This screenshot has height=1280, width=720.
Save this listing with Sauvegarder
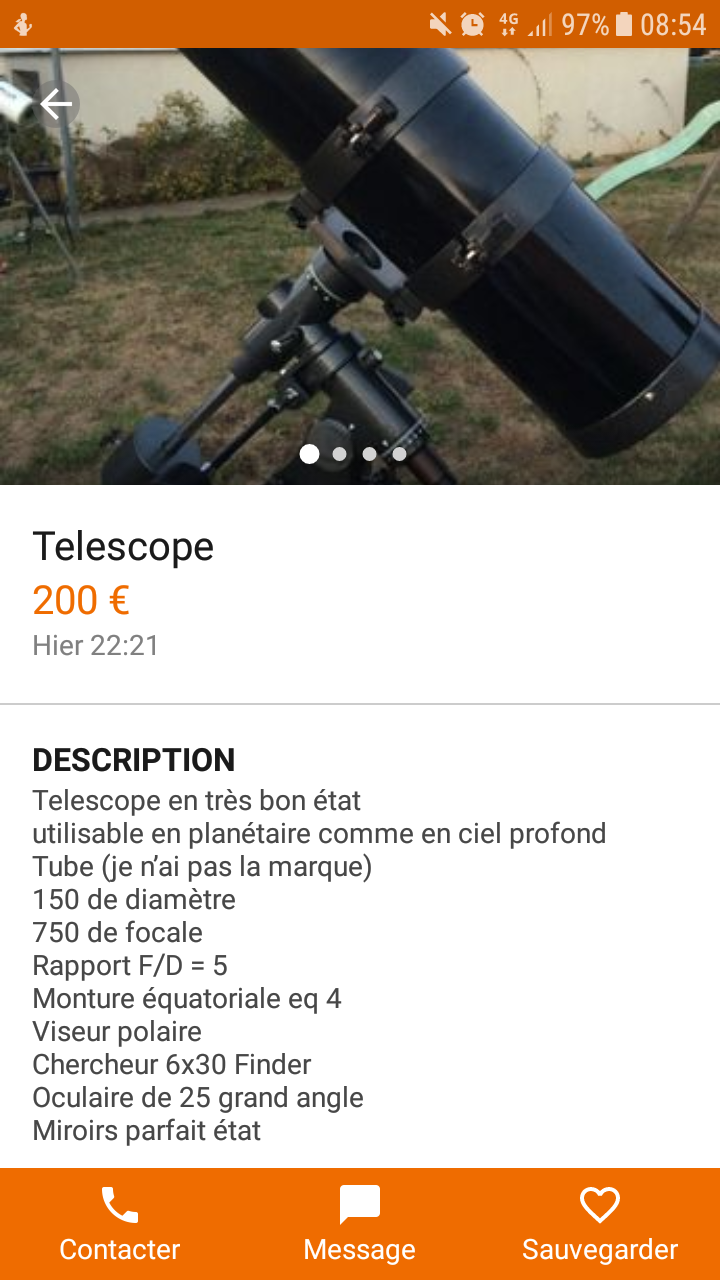(600, 1224)
